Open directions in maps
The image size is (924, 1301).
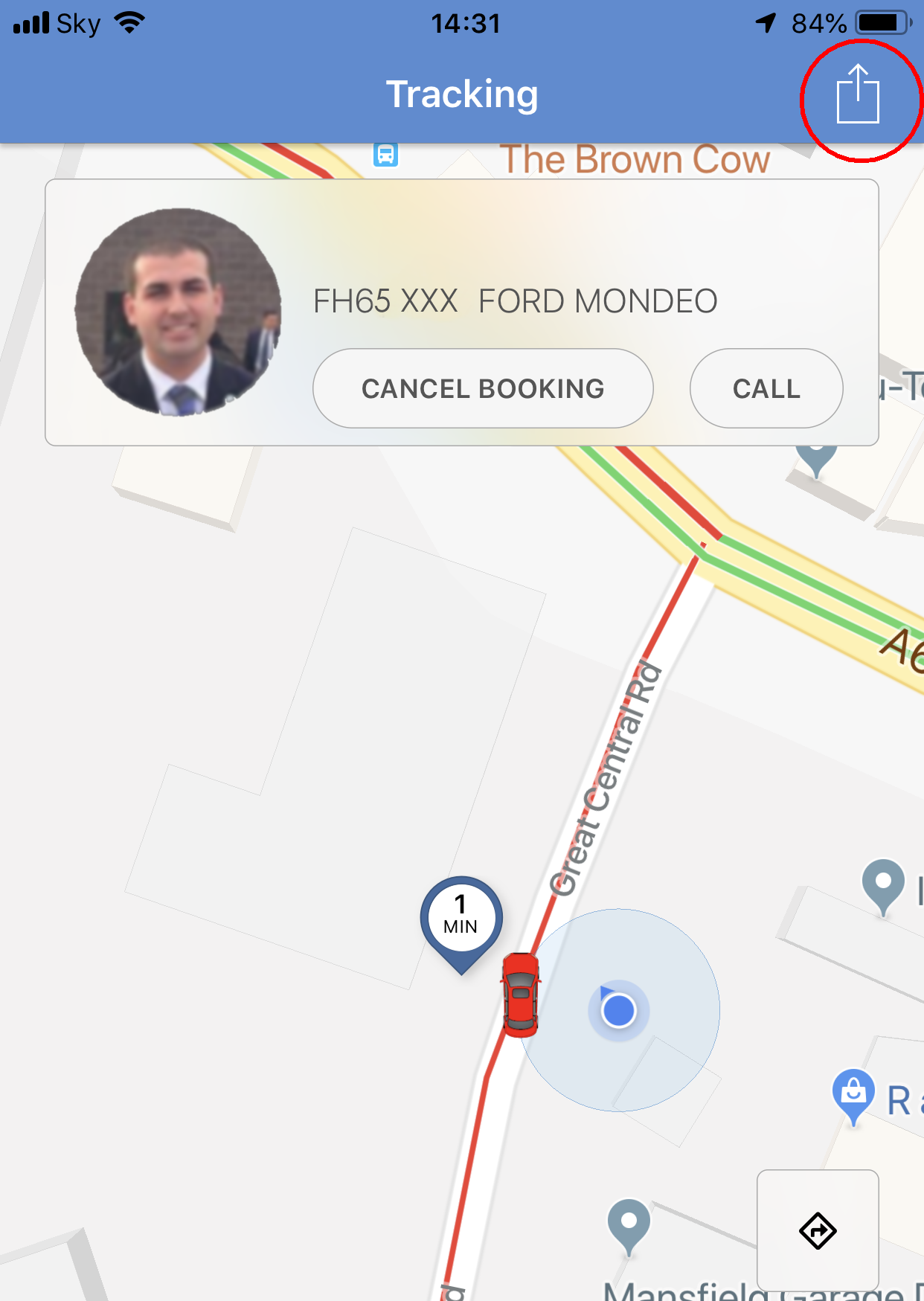pyautogui.click(x=818, y=1230)
